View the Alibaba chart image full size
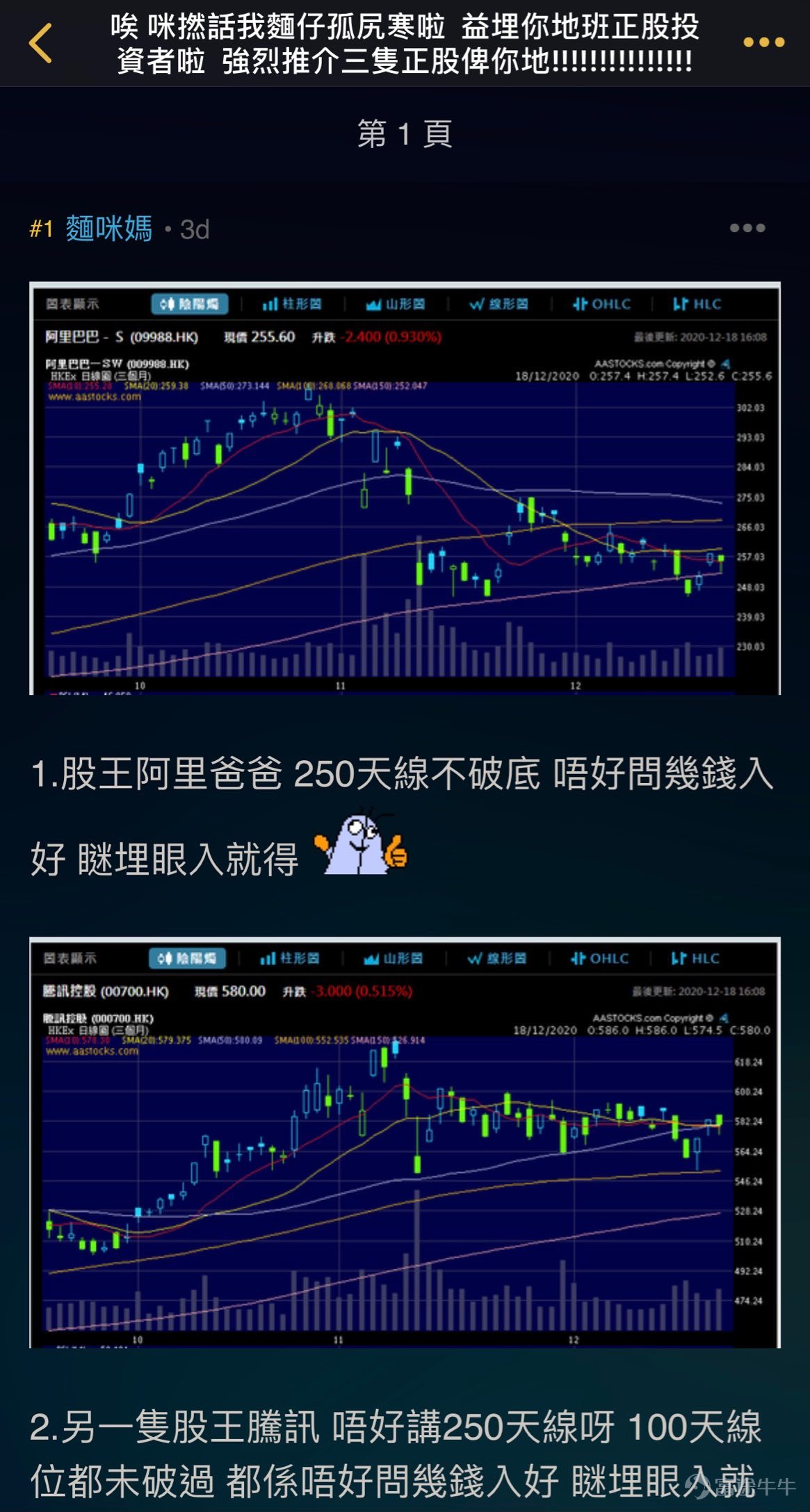This screenshot has width=810, height=1512. pos(405,488)
